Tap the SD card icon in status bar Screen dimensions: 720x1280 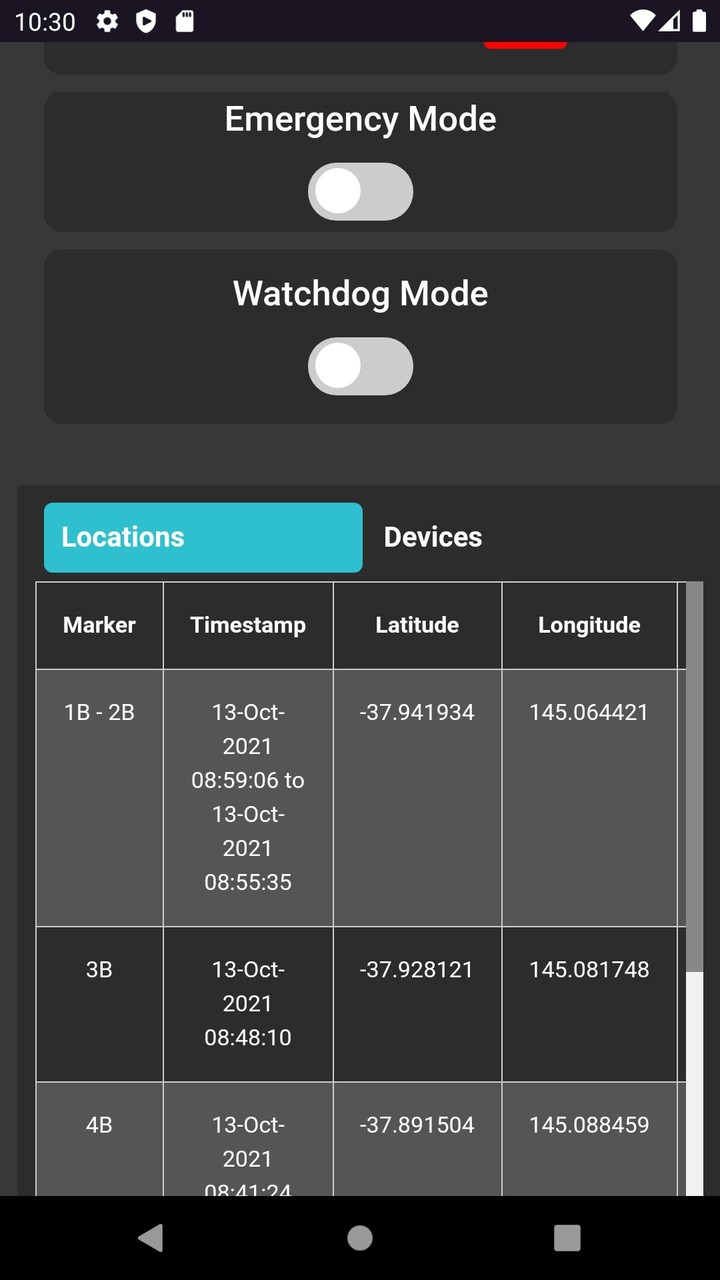184,21
